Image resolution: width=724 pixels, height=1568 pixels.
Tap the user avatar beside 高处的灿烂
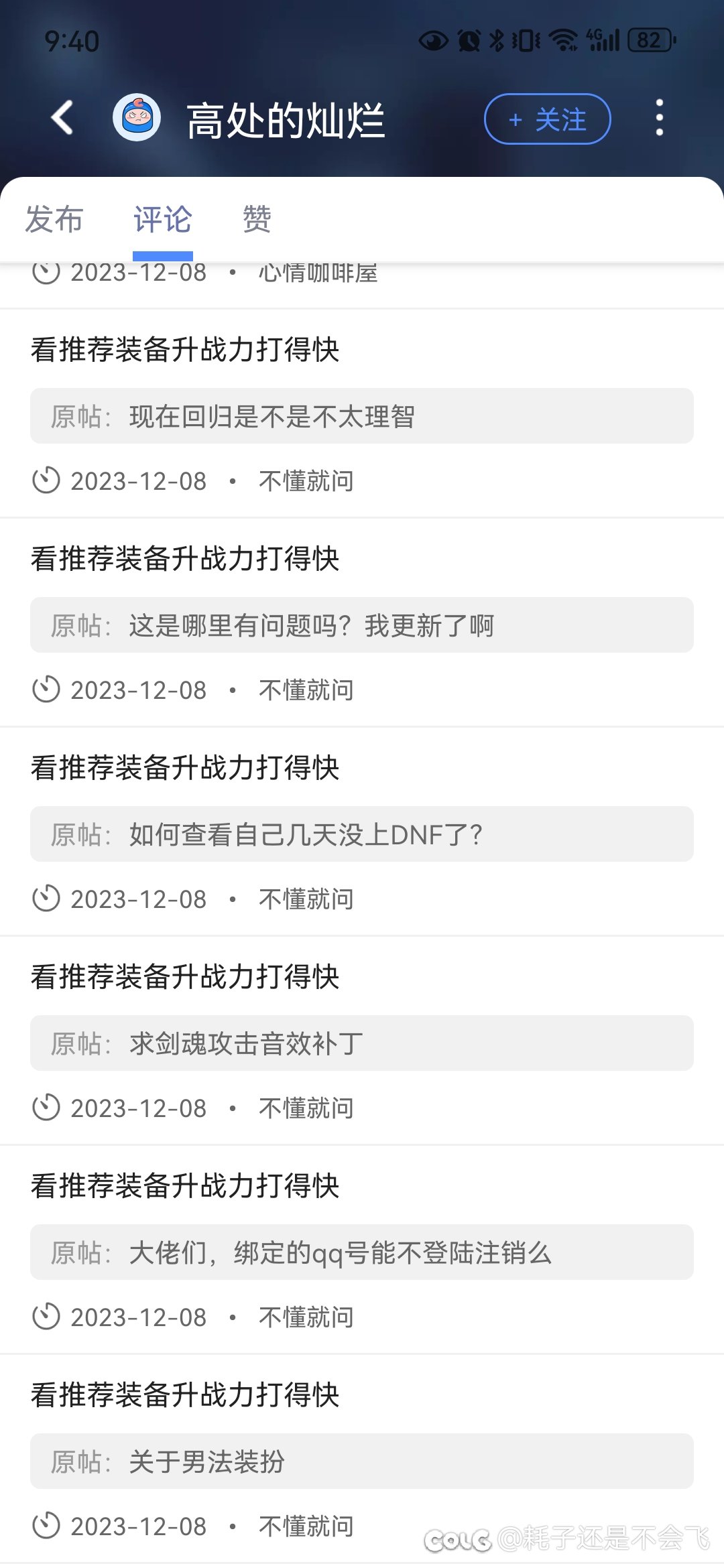(137, 118)
